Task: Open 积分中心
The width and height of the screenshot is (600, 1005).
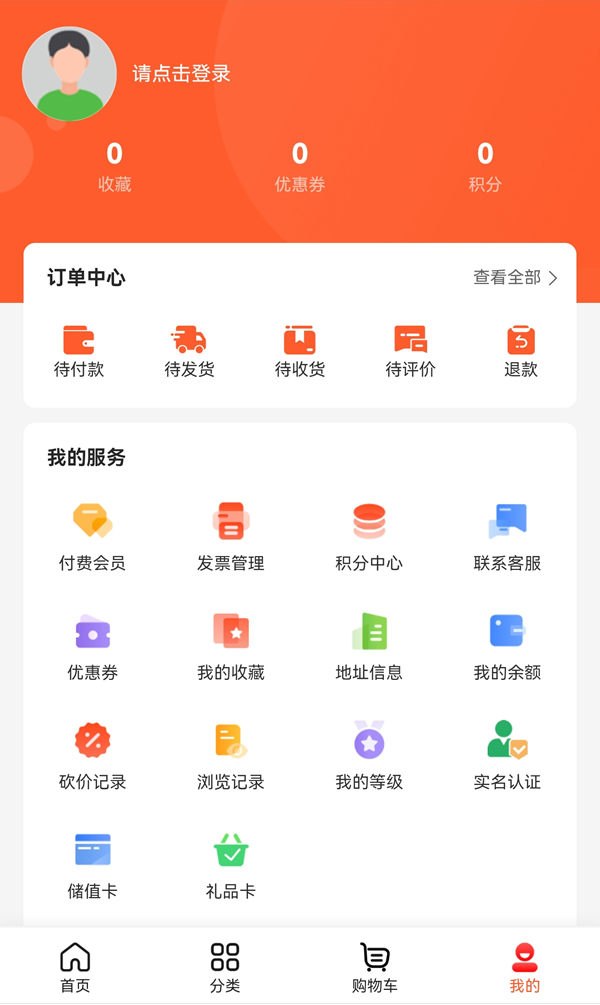Action: [x=369, y=536]
